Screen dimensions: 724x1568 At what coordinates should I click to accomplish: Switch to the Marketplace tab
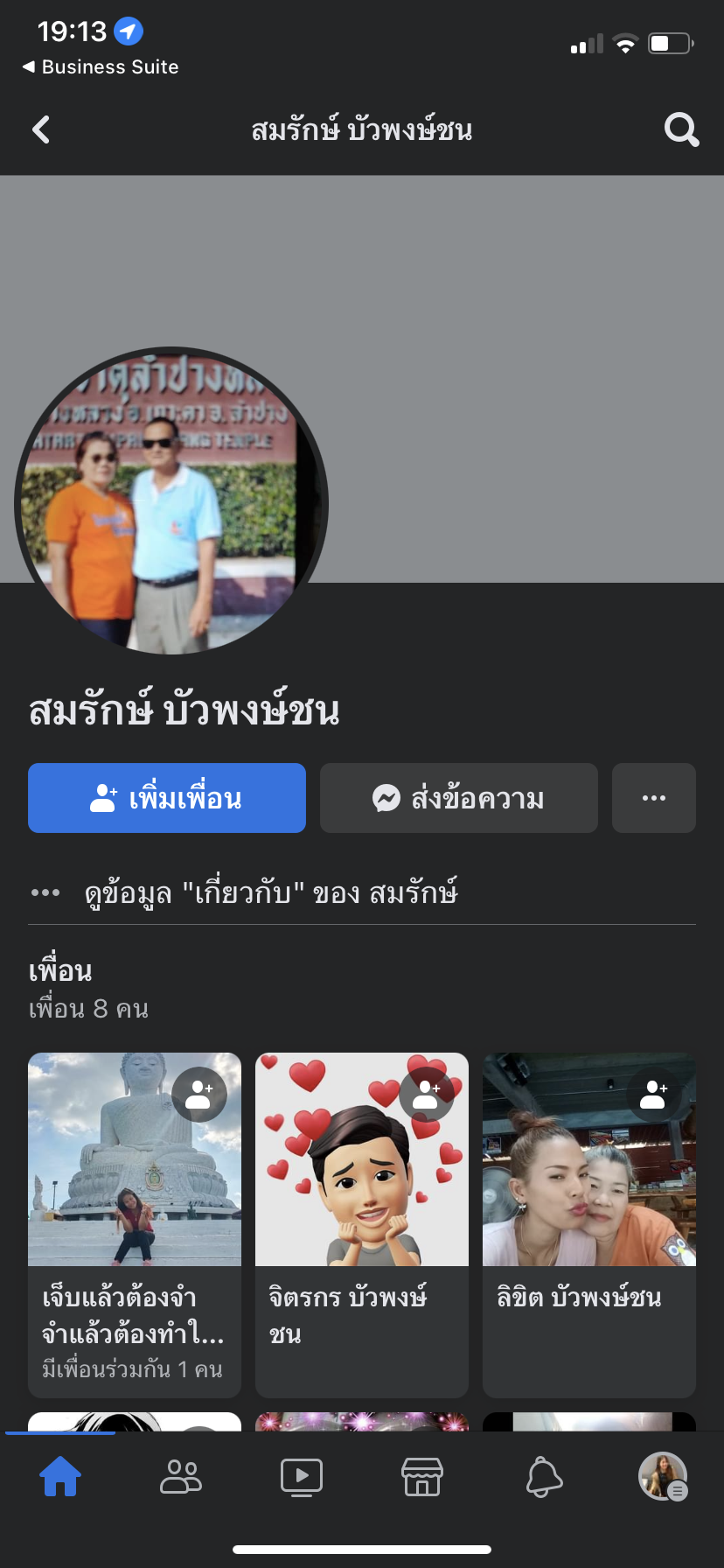(422, 1477)
